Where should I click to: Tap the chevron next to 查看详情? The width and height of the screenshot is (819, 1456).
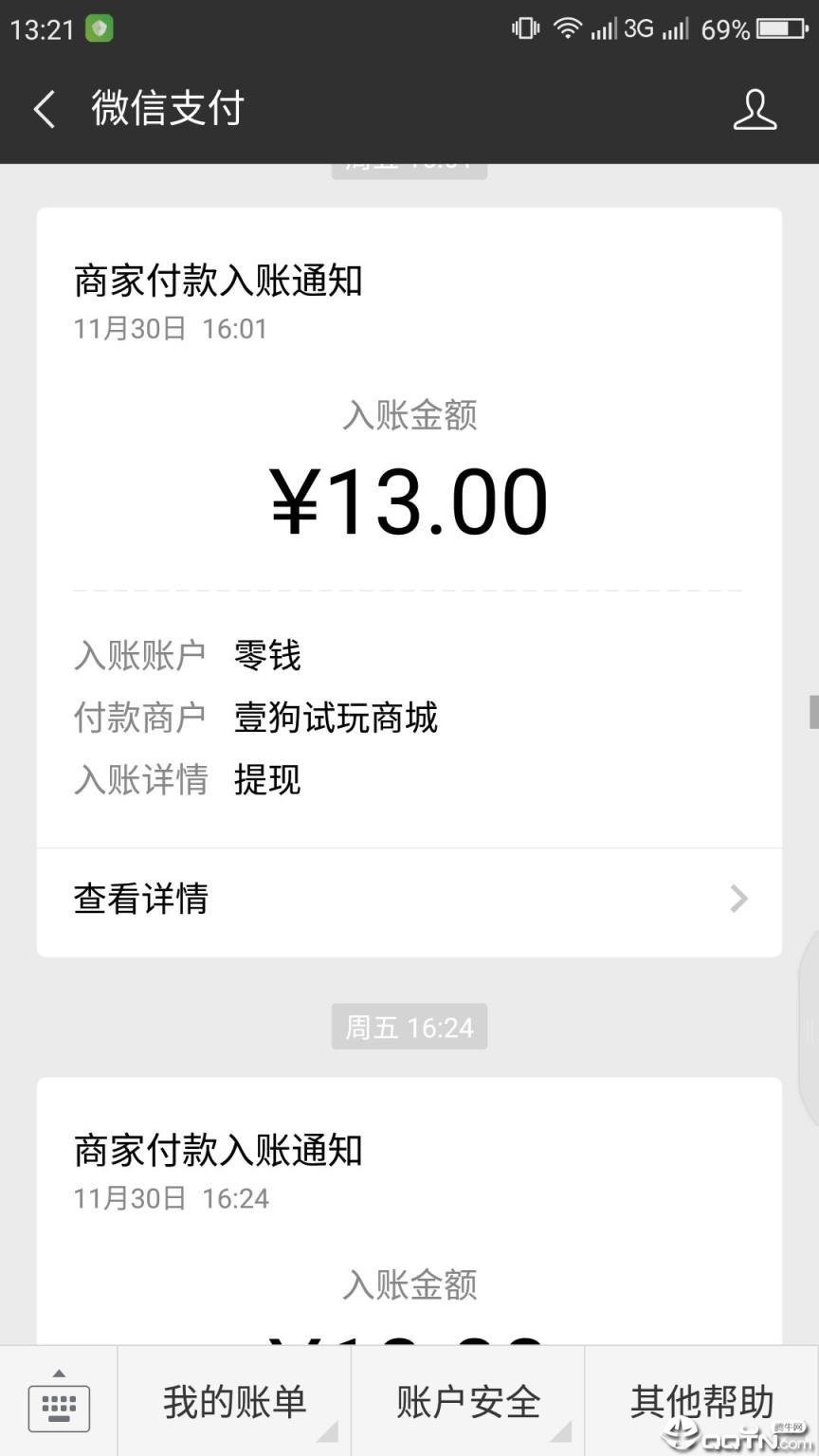(737, 899)
